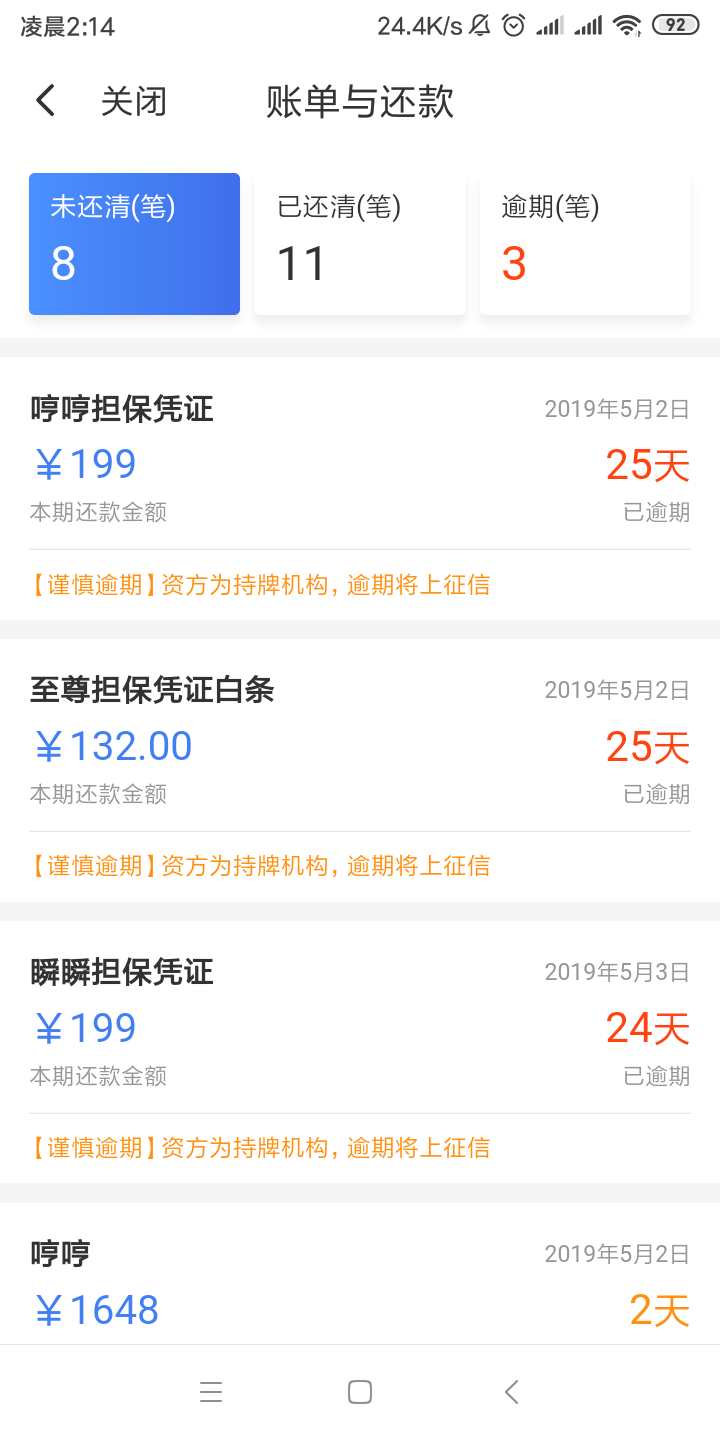Select the 未还清(笔) tab
Image resolution: width=720 pixels, height=1440 pixels.
pos(134,244)
